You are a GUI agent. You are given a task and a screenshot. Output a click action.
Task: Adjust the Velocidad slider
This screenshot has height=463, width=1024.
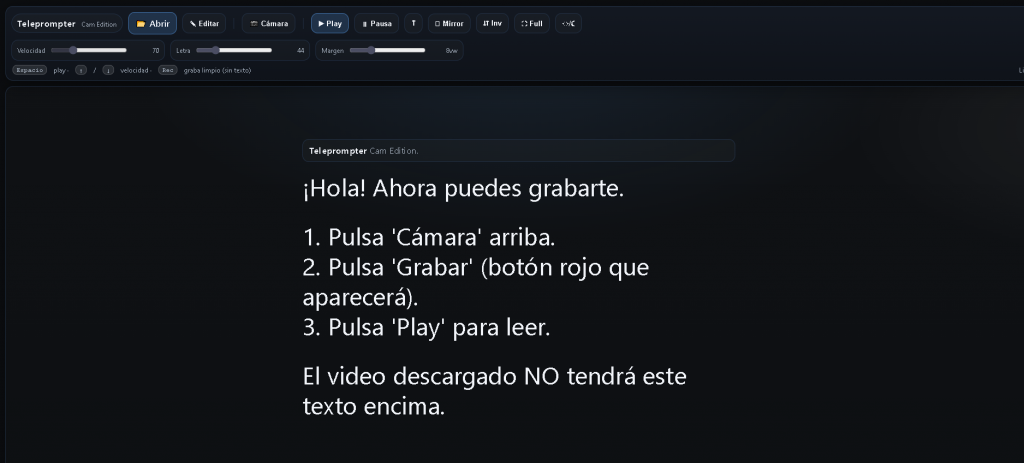(x=88, y=50)
